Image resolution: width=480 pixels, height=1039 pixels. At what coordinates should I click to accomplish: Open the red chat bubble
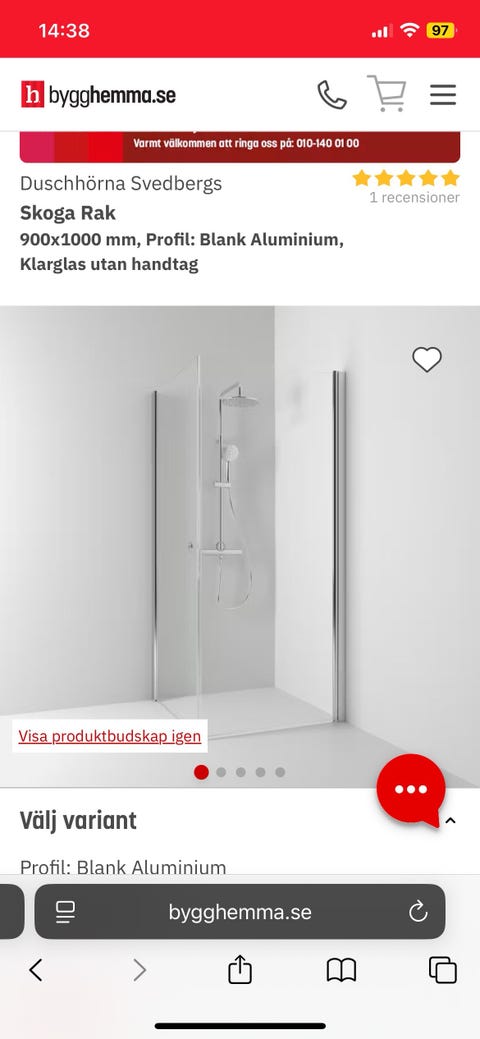coord(411,789)
